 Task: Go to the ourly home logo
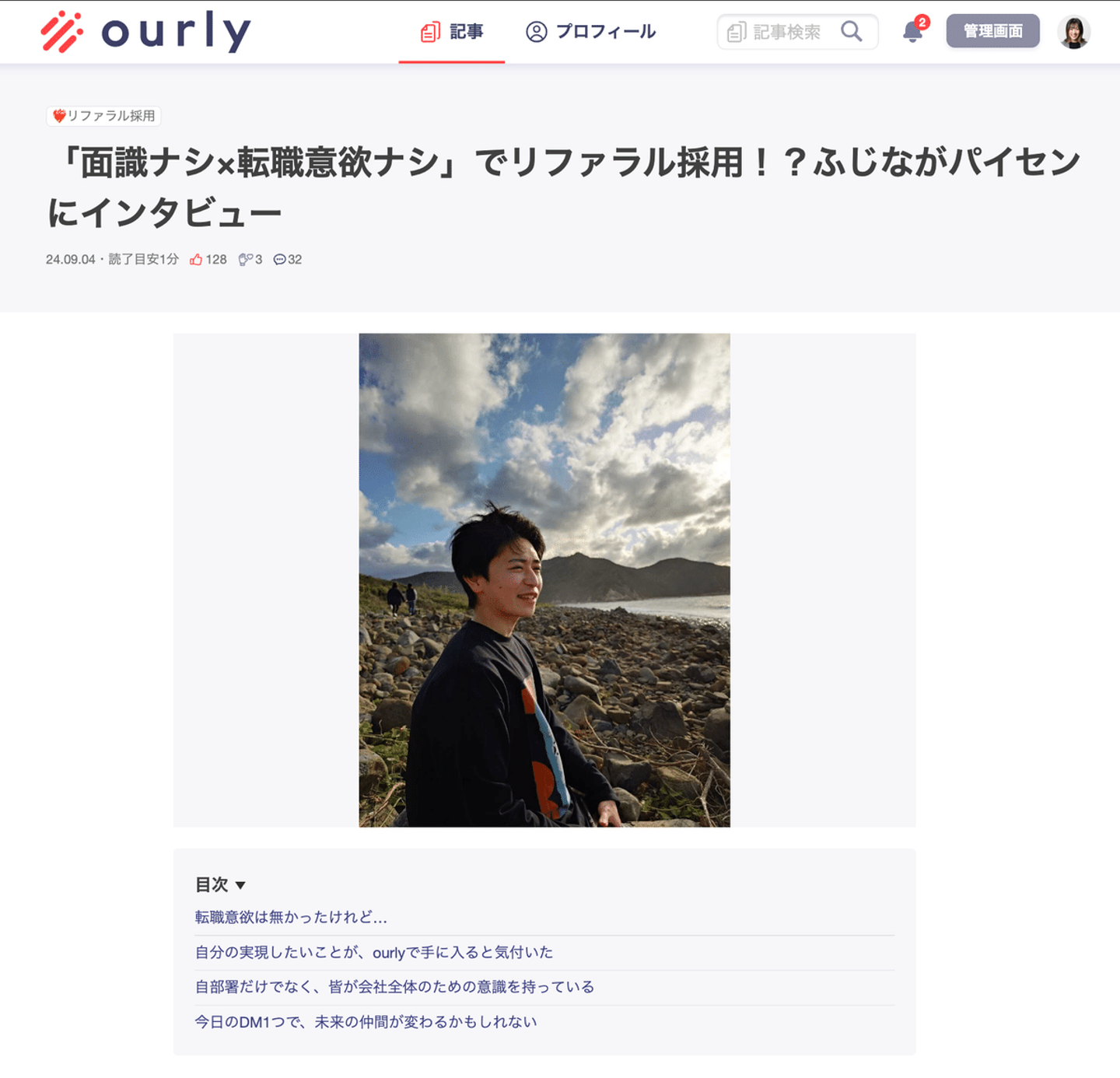point(145,32)
